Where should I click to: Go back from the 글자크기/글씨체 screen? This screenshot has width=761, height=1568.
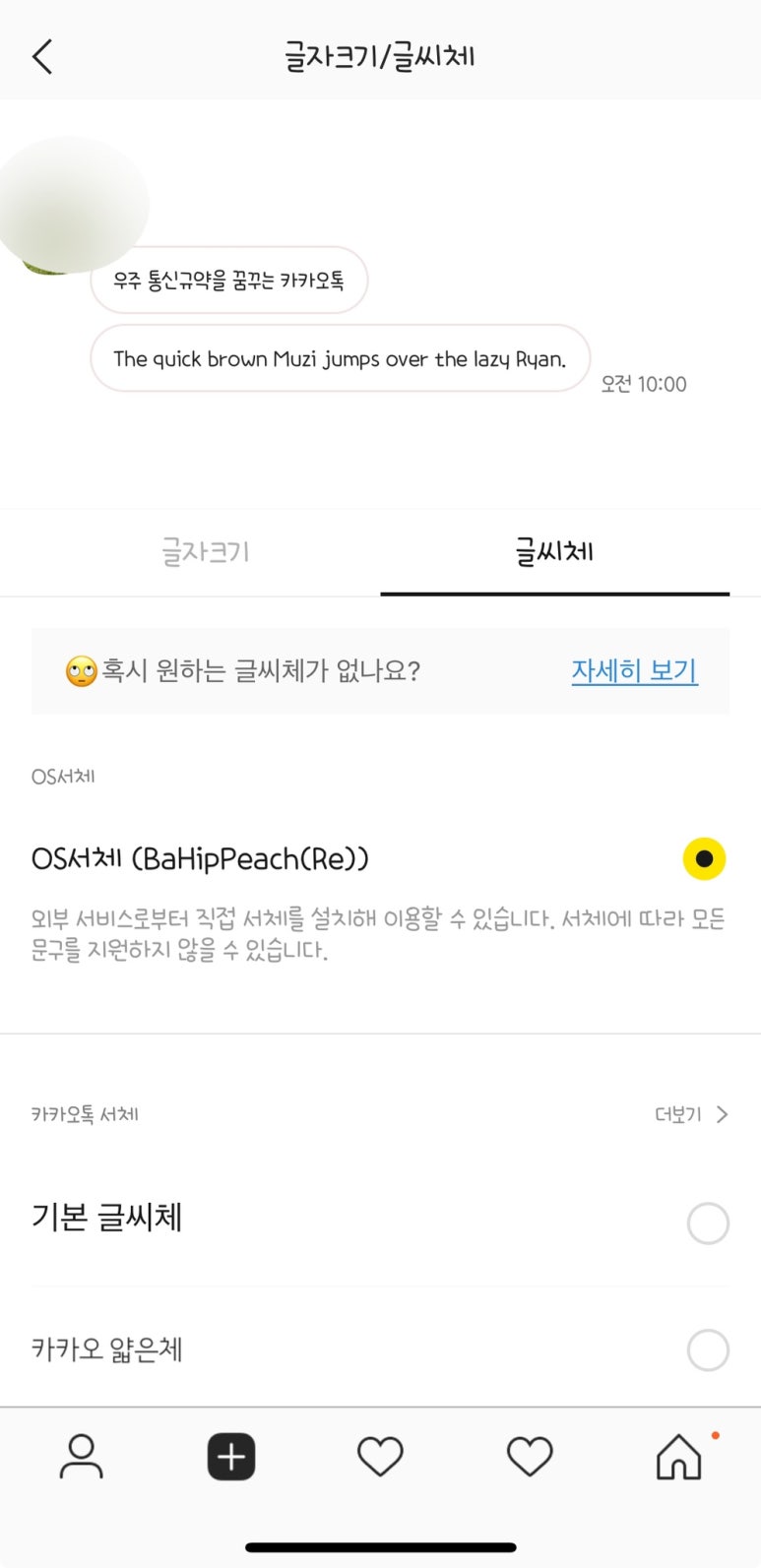tap(41, 57)
